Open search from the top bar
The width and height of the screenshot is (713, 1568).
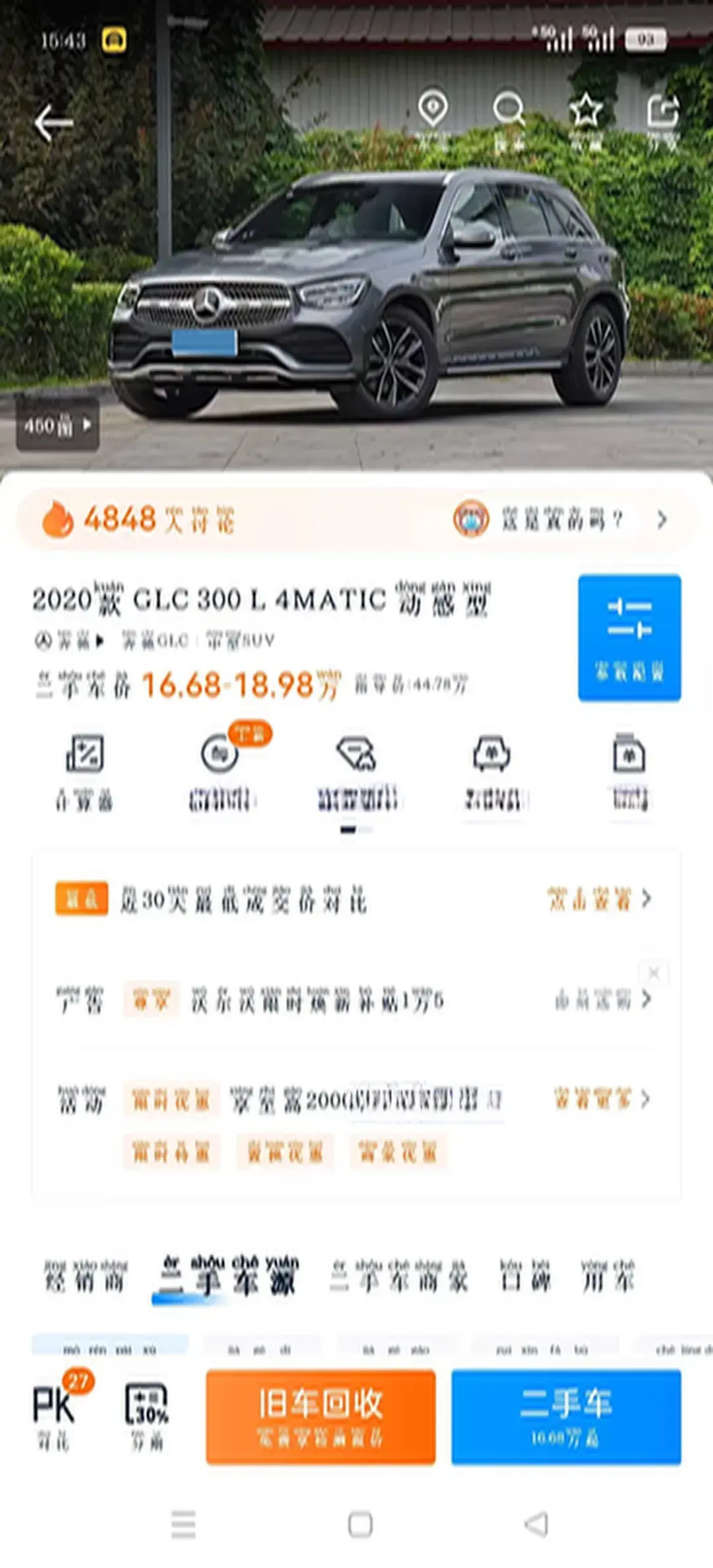[509, 119]
